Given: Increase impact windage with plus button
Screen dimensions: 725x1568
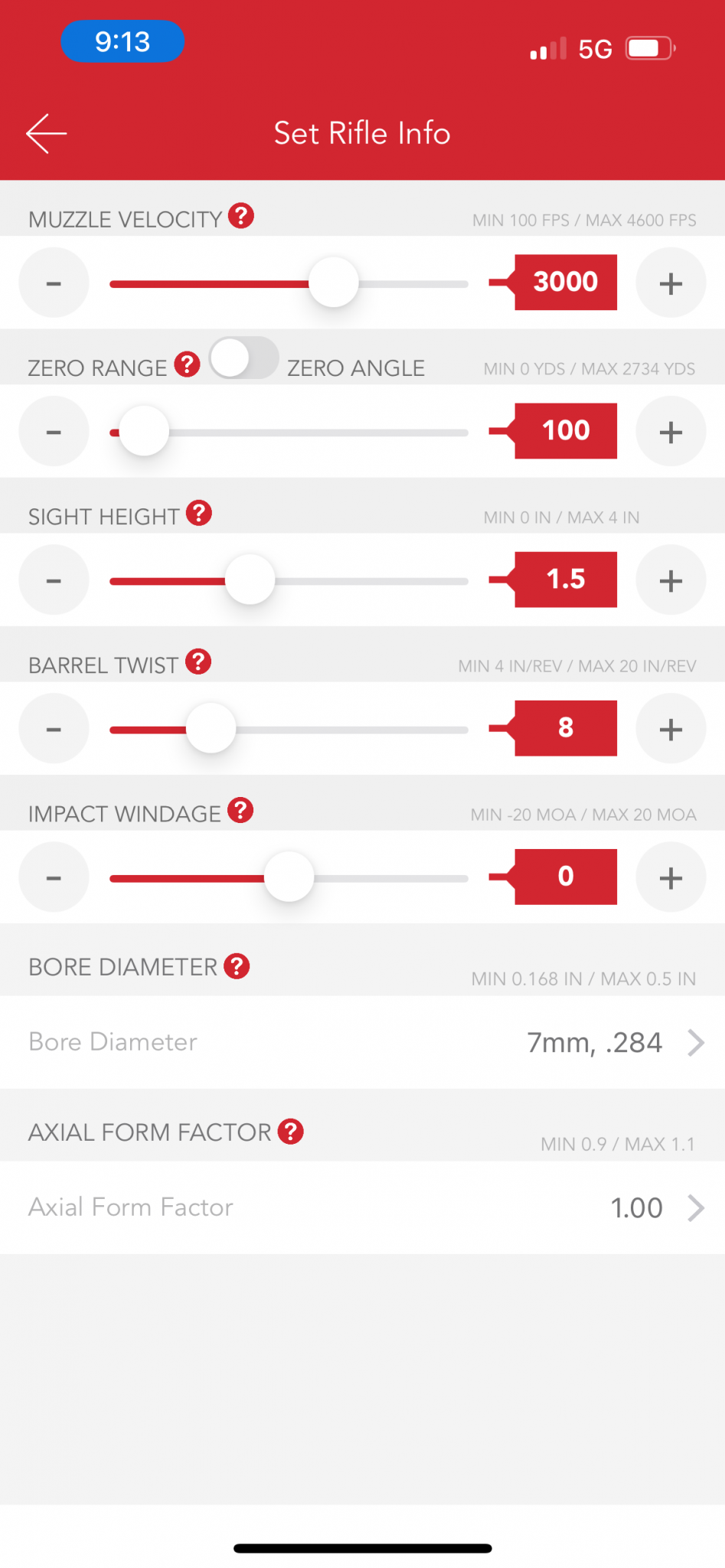Looking at the screenshot, I should (671, 877).
